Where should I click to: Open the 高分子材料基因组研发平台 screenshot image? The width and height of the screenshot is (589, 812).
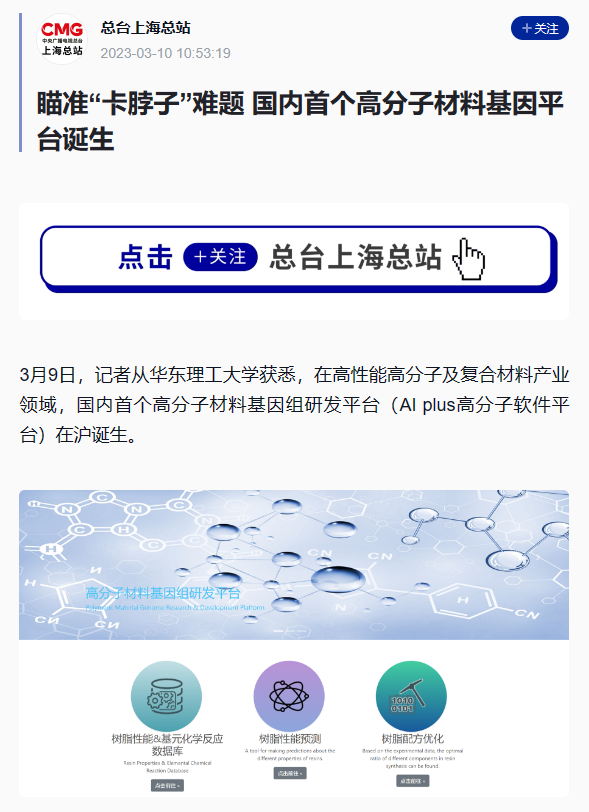pos(294,643)
